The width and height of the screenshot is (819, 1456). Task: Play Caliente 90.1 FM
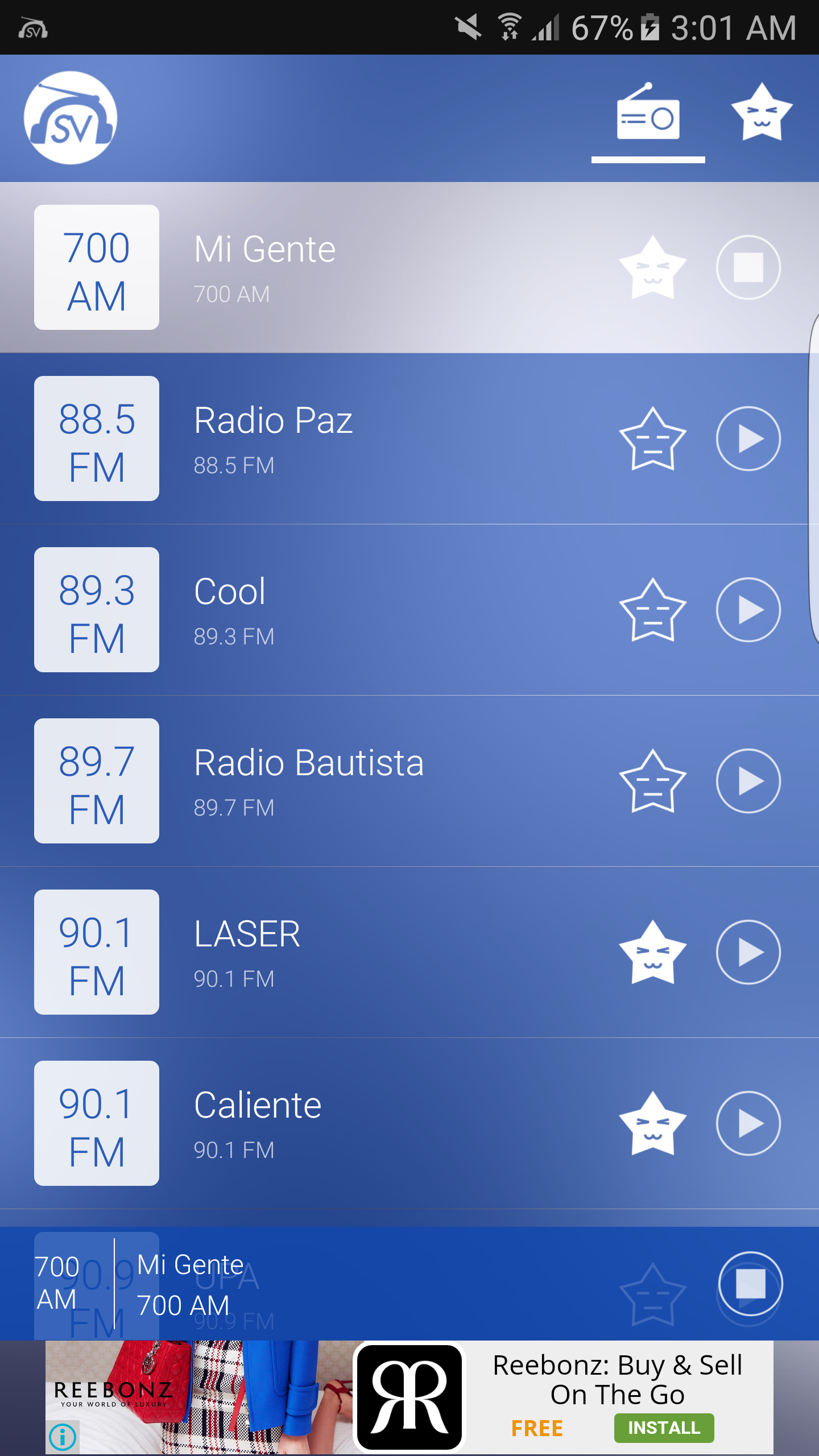748,1123
